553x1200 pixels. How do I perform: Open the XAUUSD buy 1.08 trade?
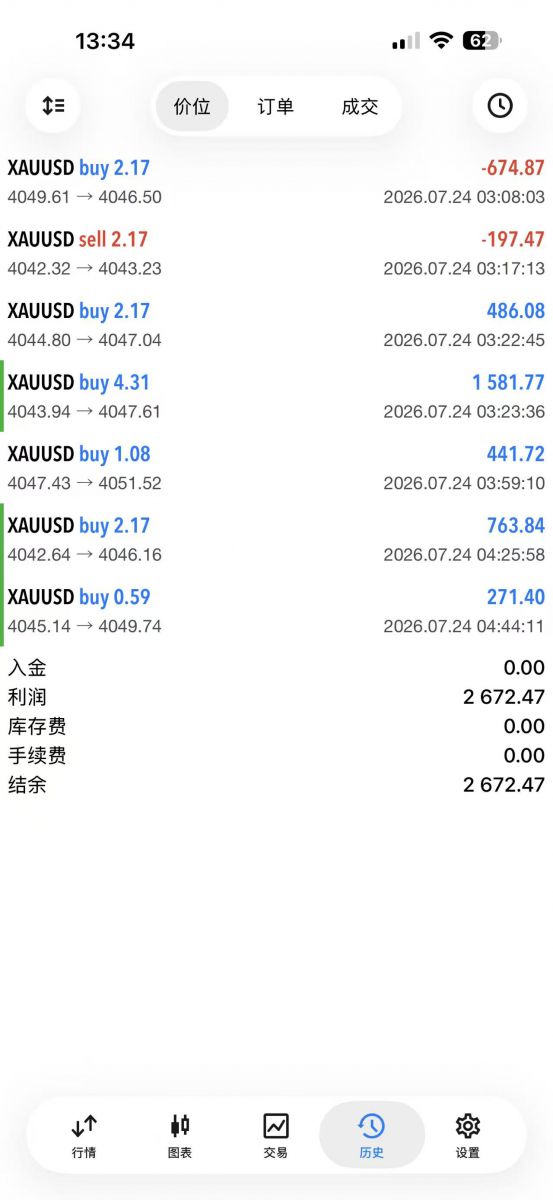click(x=276, y=468)
